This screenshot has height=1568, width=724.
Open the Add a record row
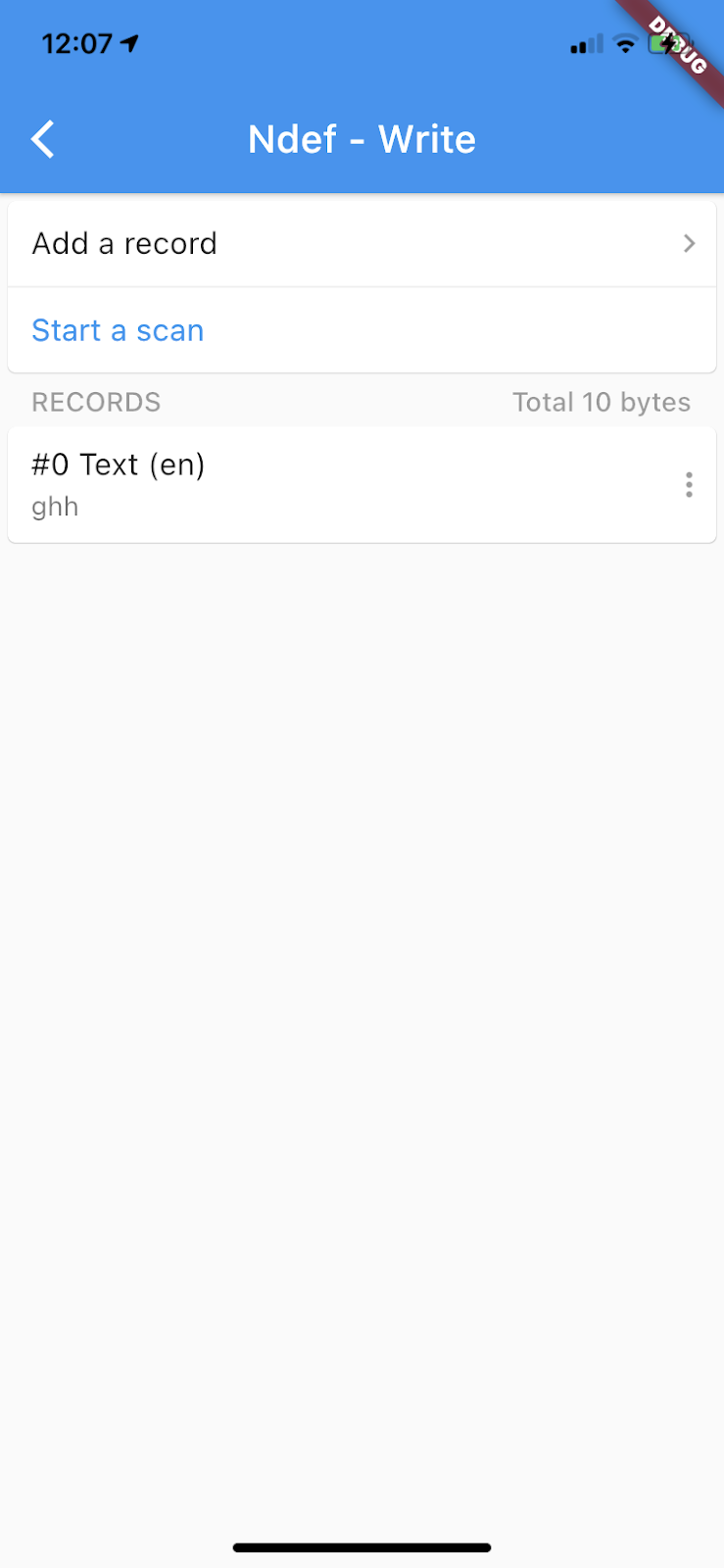pos(362,244)
